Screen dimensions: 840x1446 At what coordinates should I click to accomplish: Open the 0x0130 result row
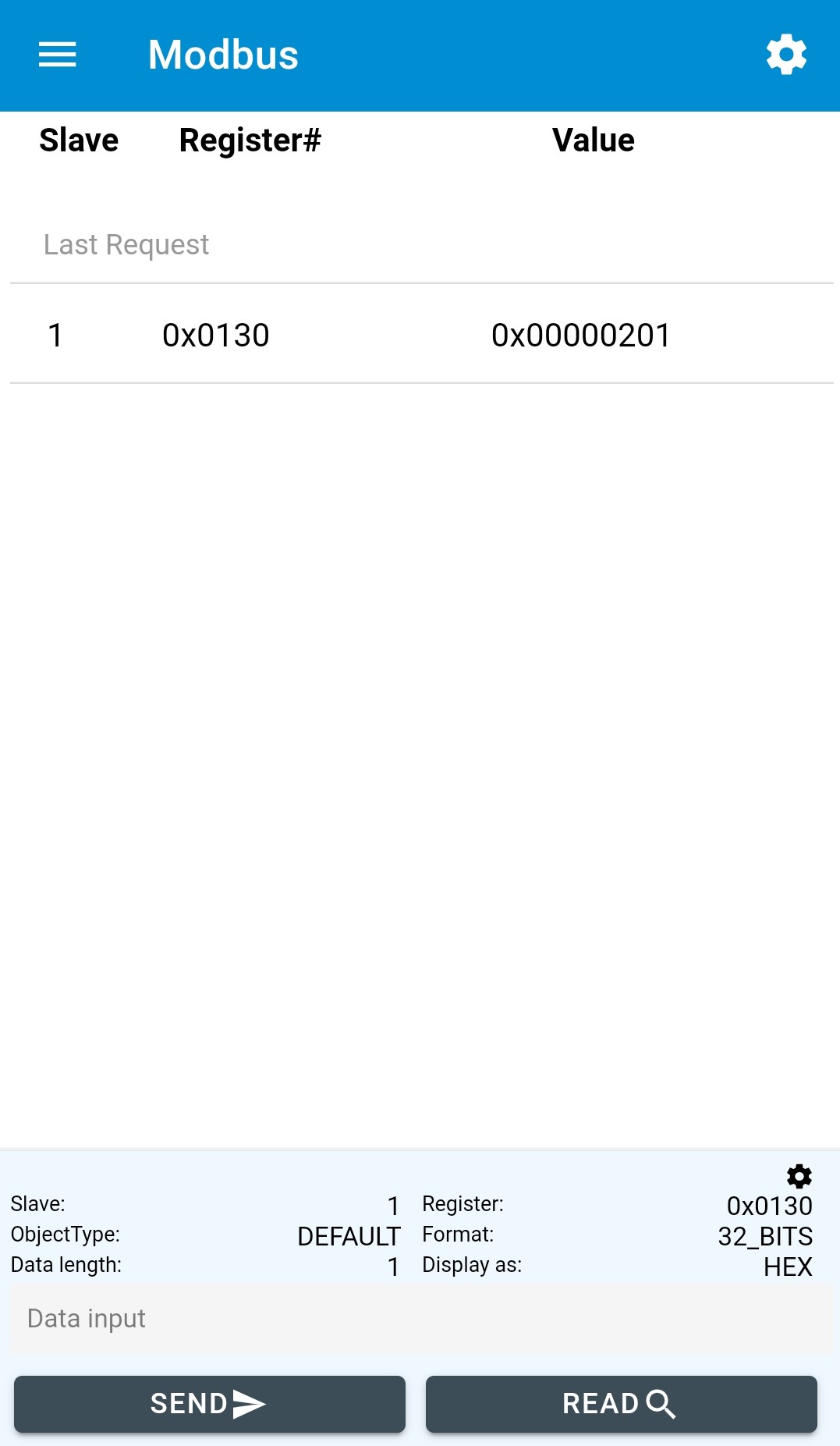click(421, 335)
